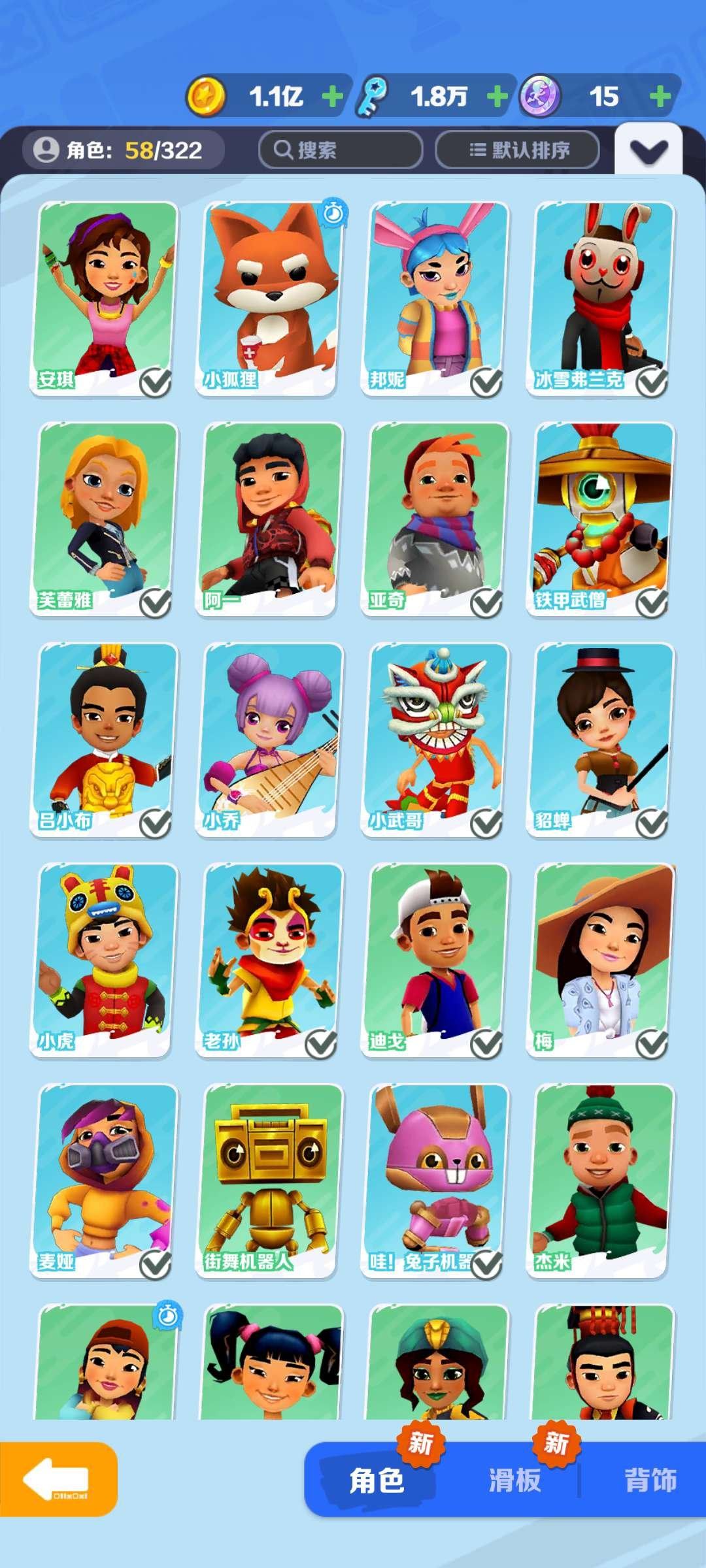
Task: Open the 阿一 character card
Action: [x=269, y=518]
